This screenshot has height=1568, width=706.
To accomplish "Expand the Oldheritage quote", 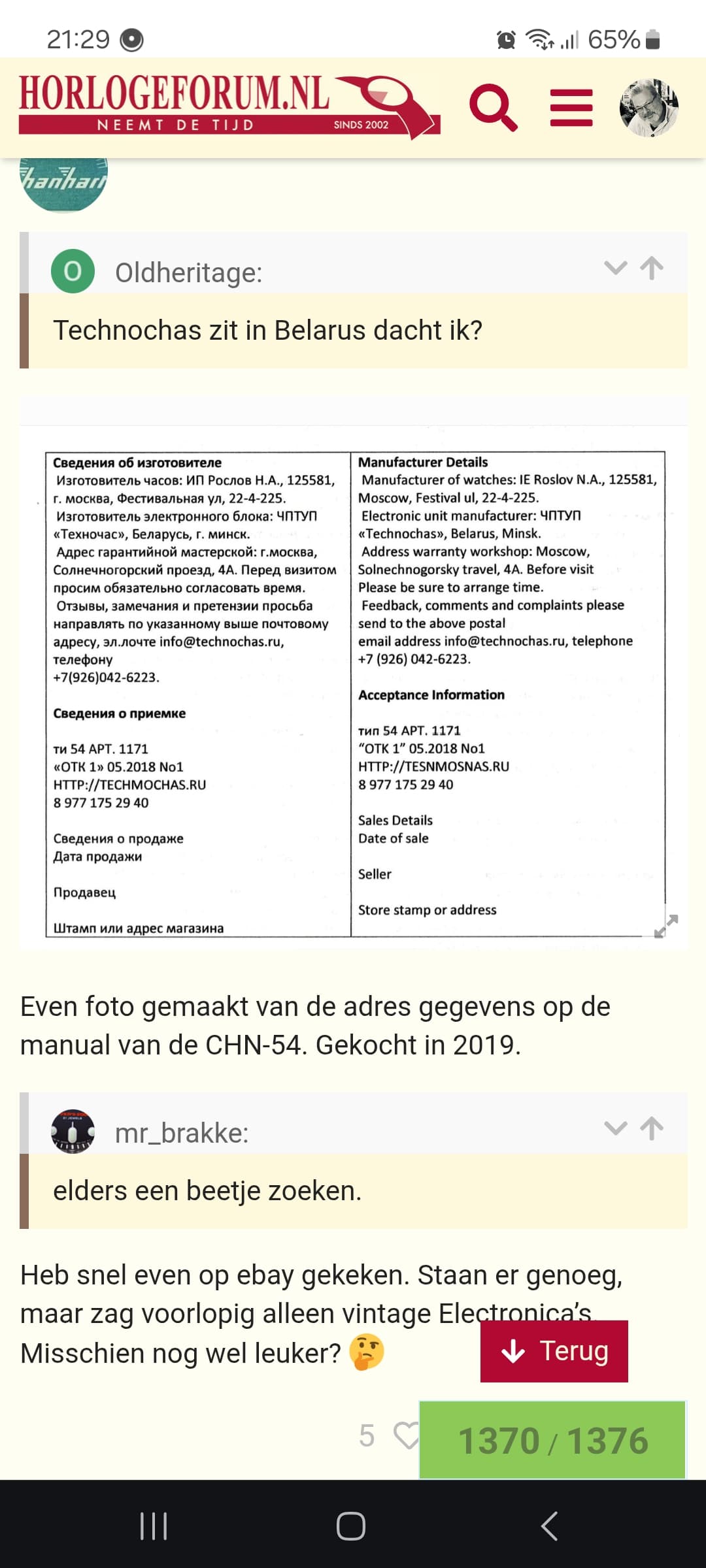I will click(615, 268).
